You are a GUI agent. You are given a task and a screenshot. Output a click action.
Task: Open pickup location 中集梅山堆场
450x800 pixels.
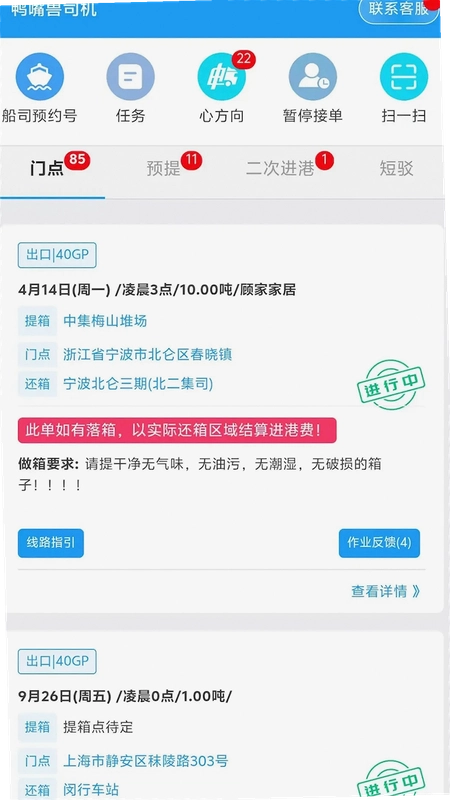(105, 321)
